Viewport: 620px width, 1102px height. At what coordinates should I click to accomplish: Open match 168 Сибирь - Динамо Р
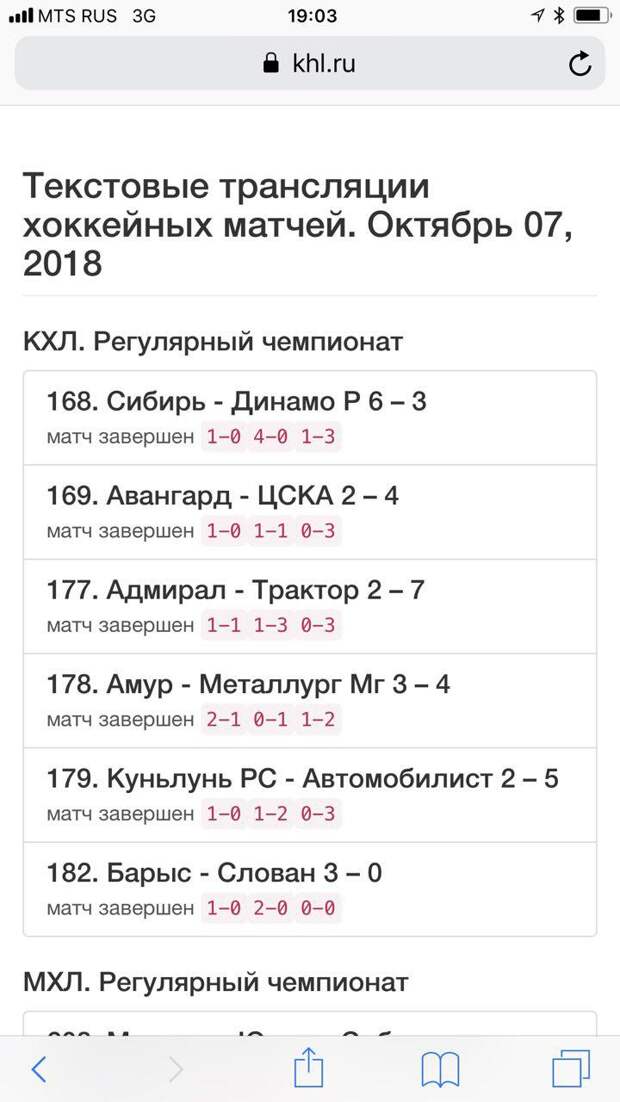click(x=237, y=402)
